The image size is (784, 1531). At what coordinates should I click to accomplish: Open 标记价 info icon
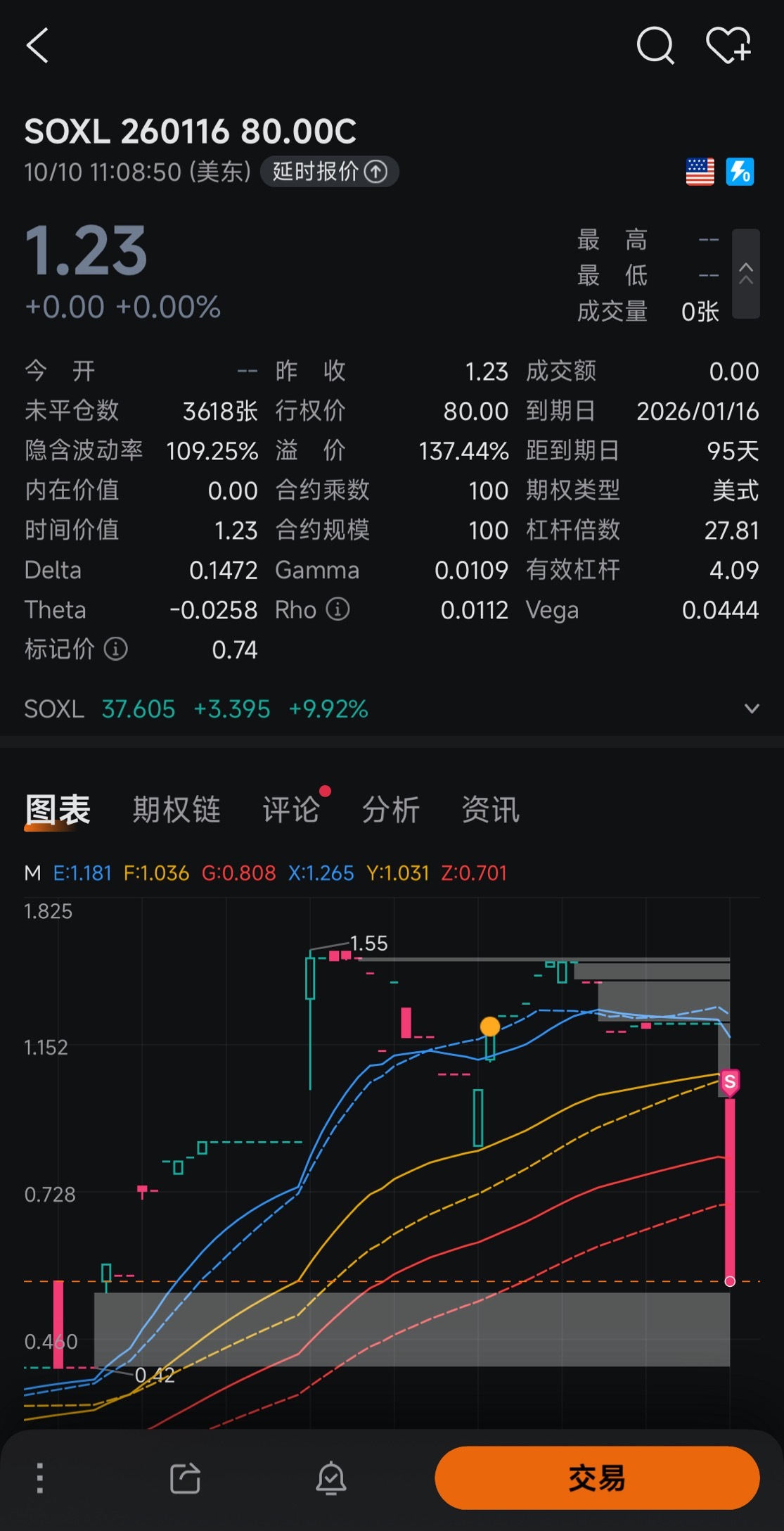116,649
